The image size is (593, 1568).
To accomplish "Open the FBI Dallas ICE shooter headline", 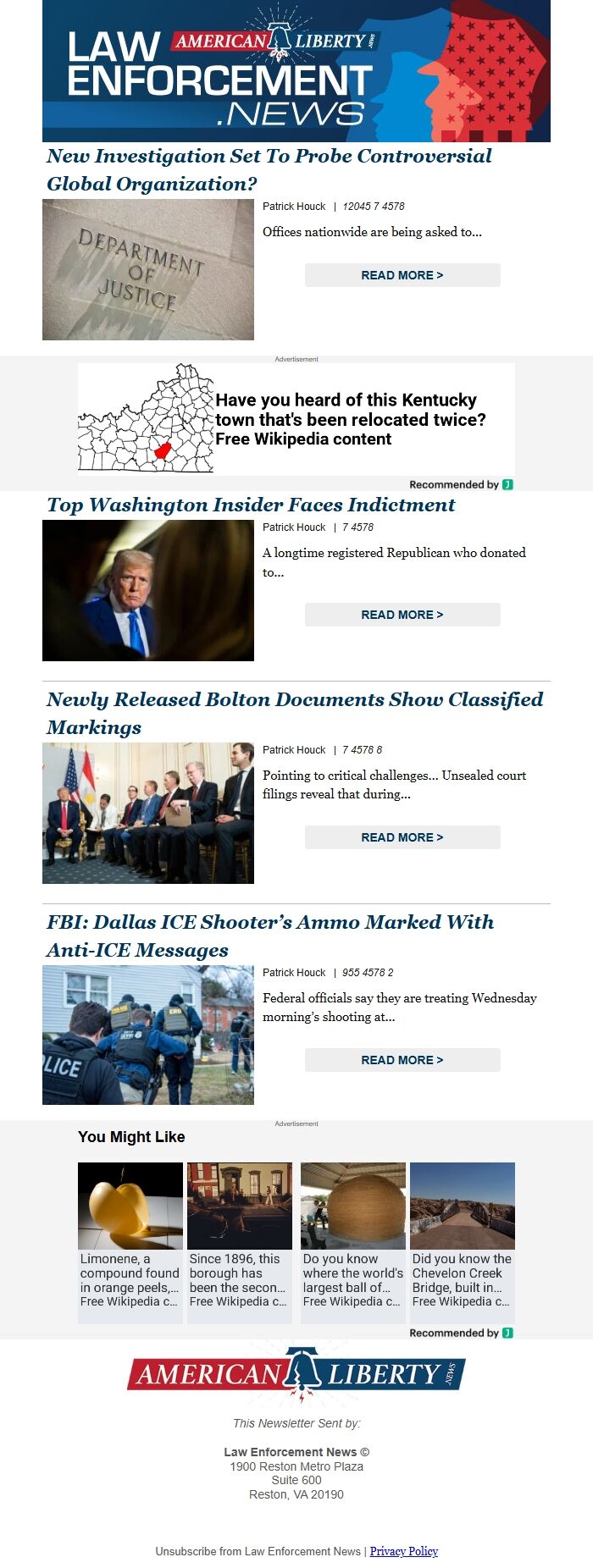I will [270, 936].
